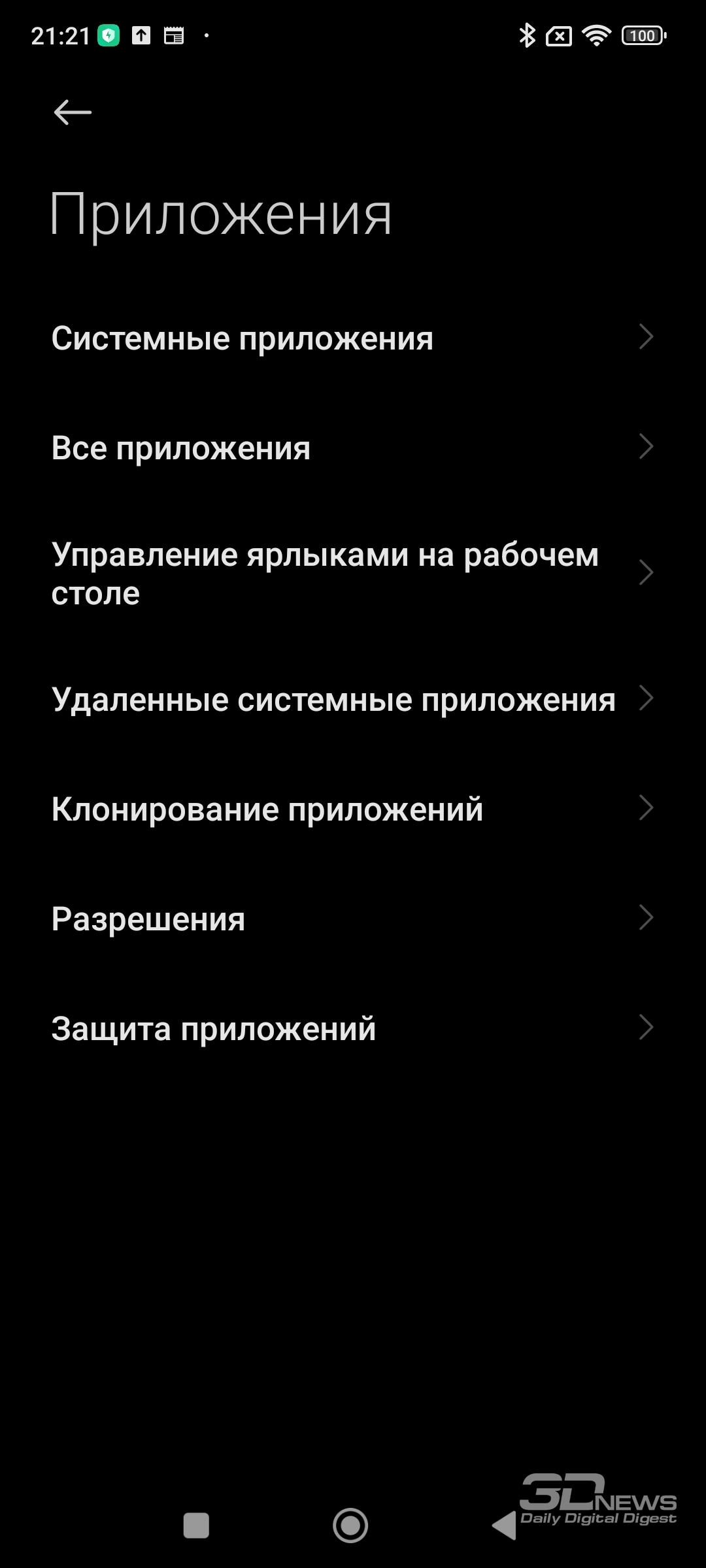Screen dimensions: 706x1568
Task: Open Клонирование приложений
Action: point(353,809)
